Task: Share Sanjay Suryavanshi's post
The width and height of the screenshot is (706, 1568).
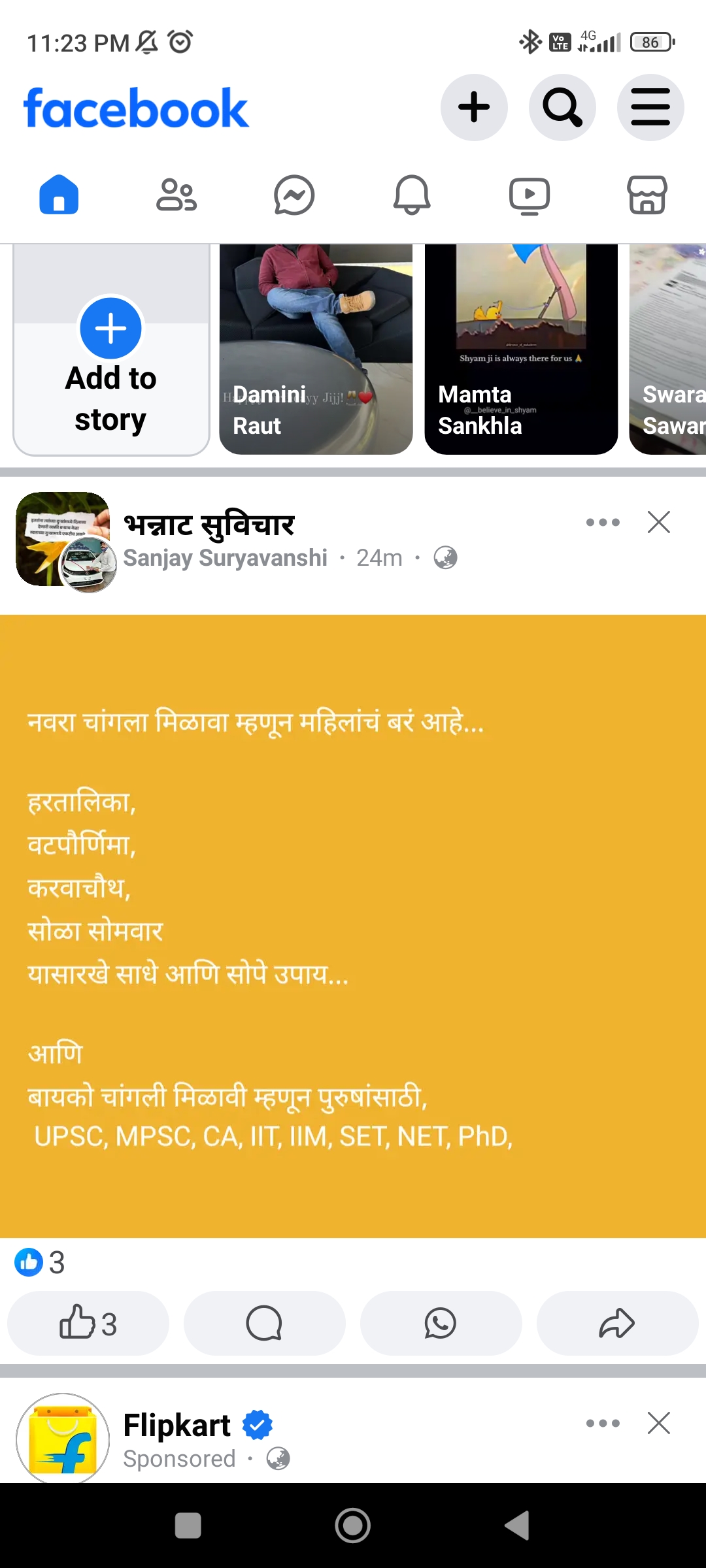Action: 618,1323
